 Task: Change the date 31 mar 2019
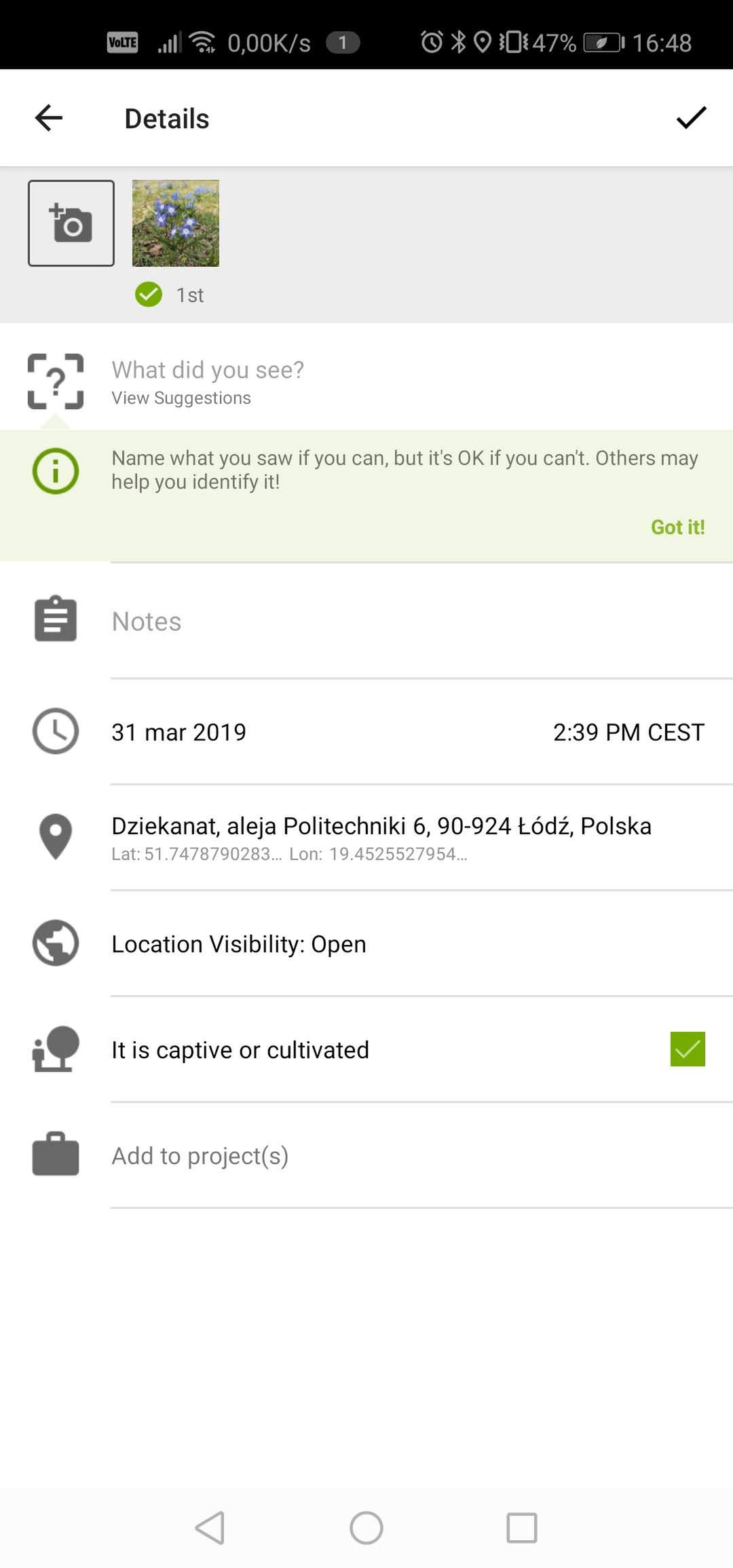179,732
